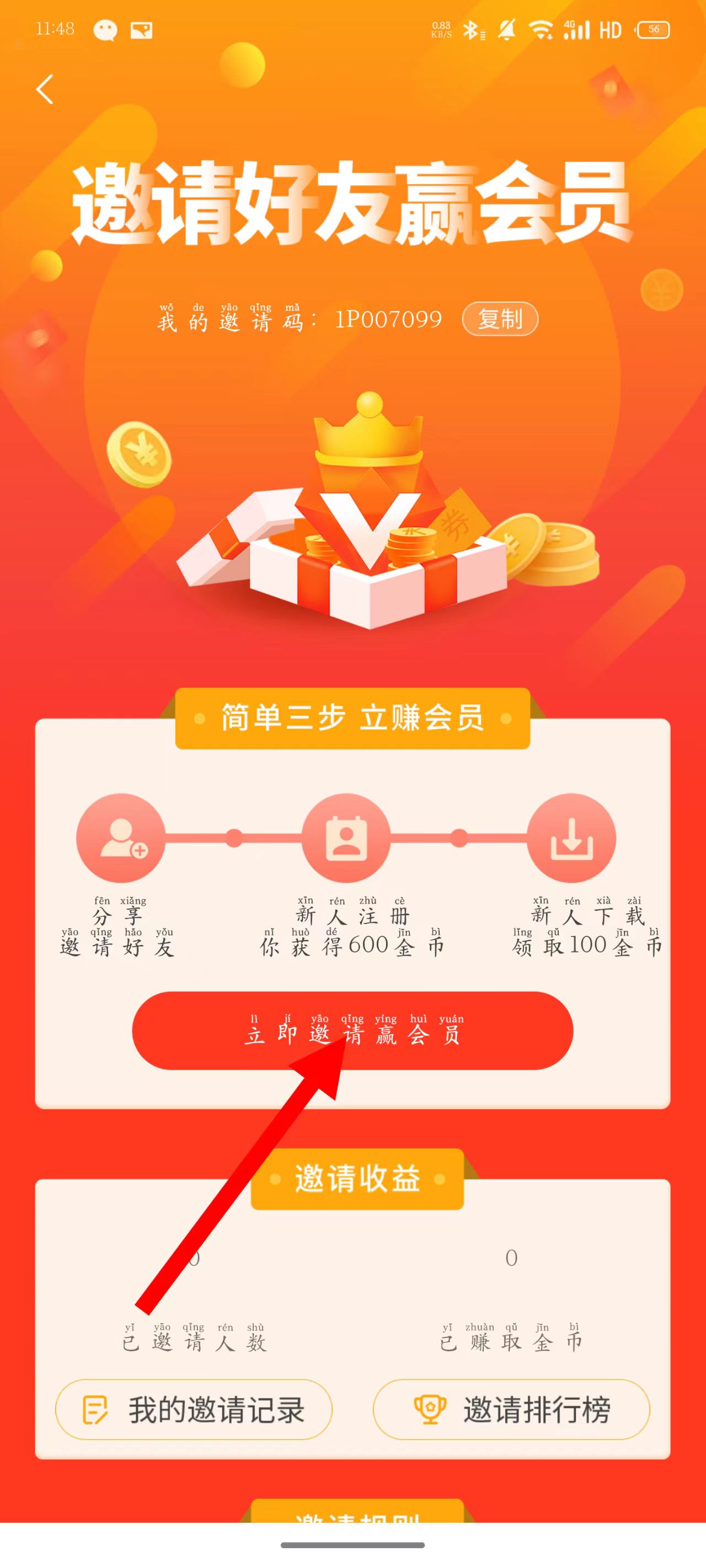706x1568 pixels.
Task: View 邀请排行榜 leaderboard
Action: [511, 1410]
